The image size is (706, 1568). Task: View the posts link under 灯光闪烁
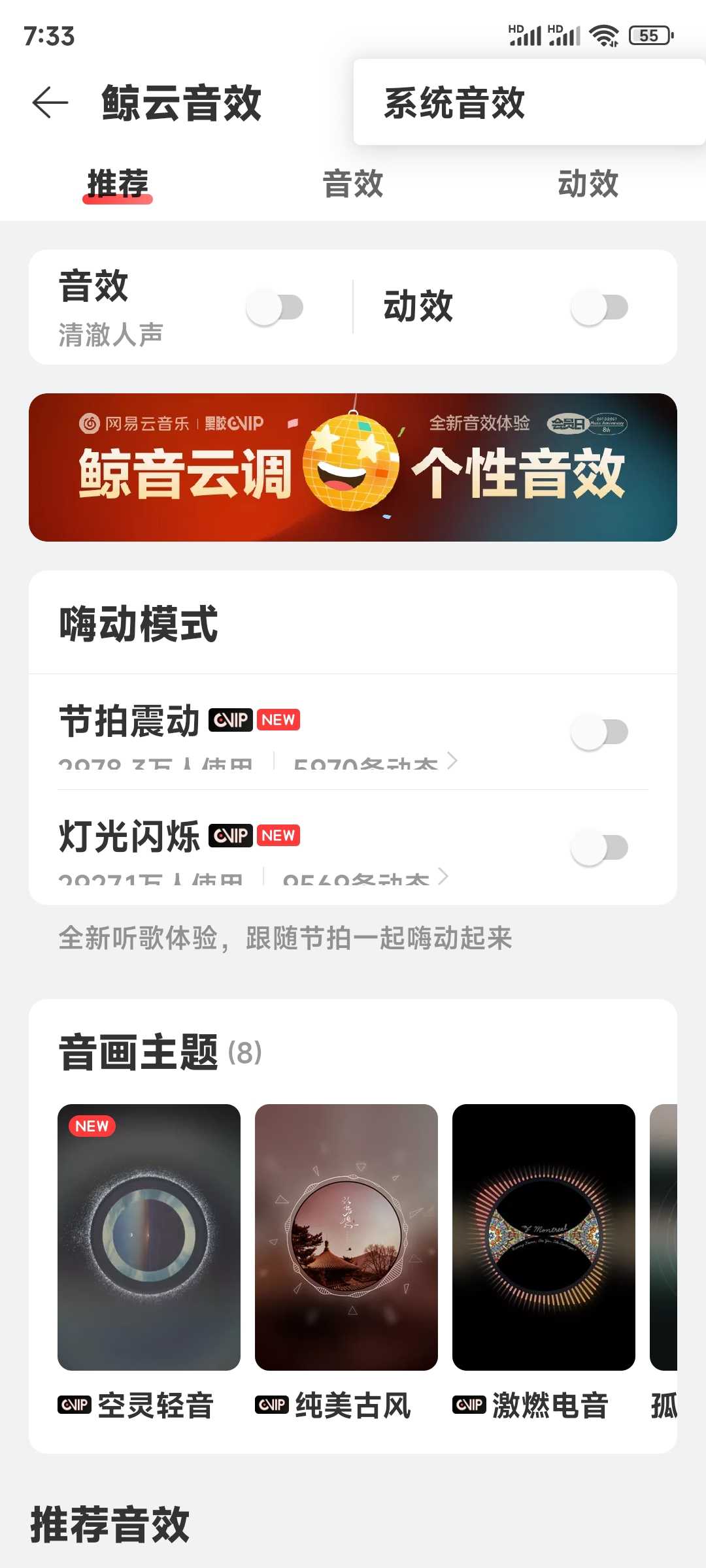click(364, 877)
